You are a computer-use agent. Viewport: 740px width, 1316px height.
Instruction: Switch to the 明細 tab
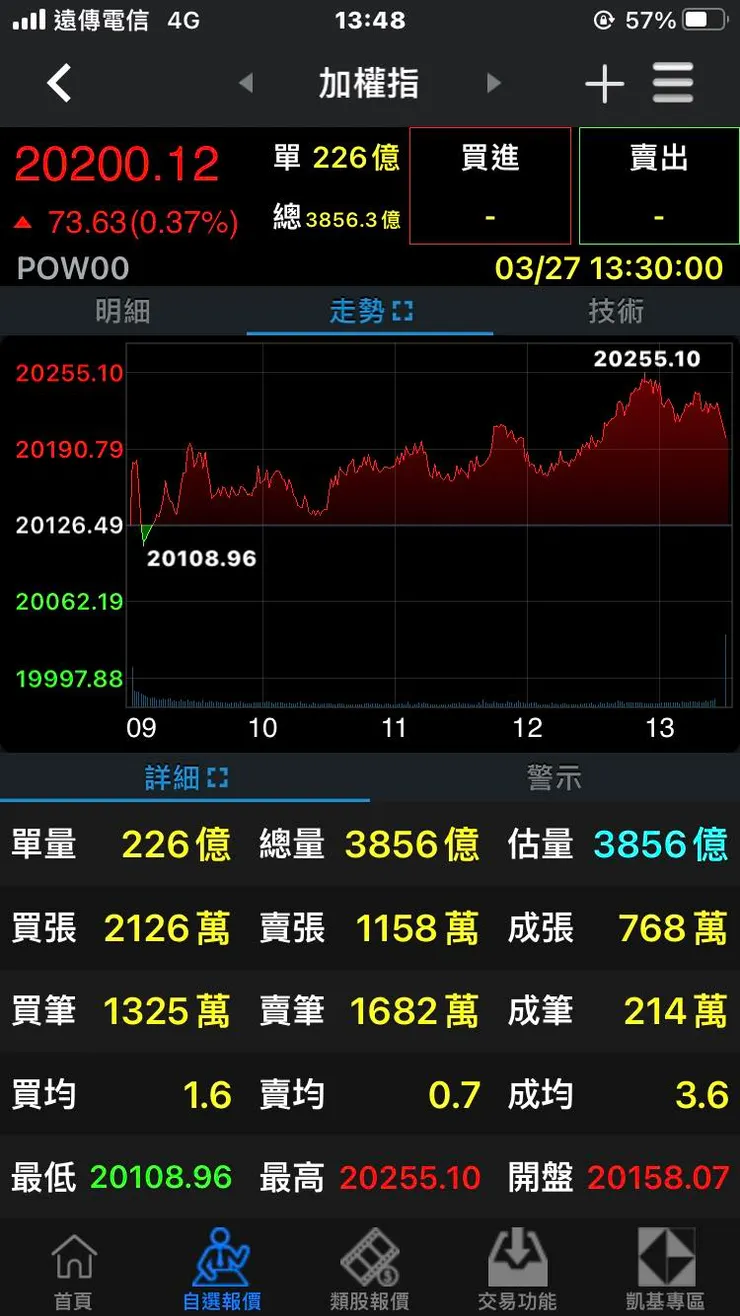(123, 312)
